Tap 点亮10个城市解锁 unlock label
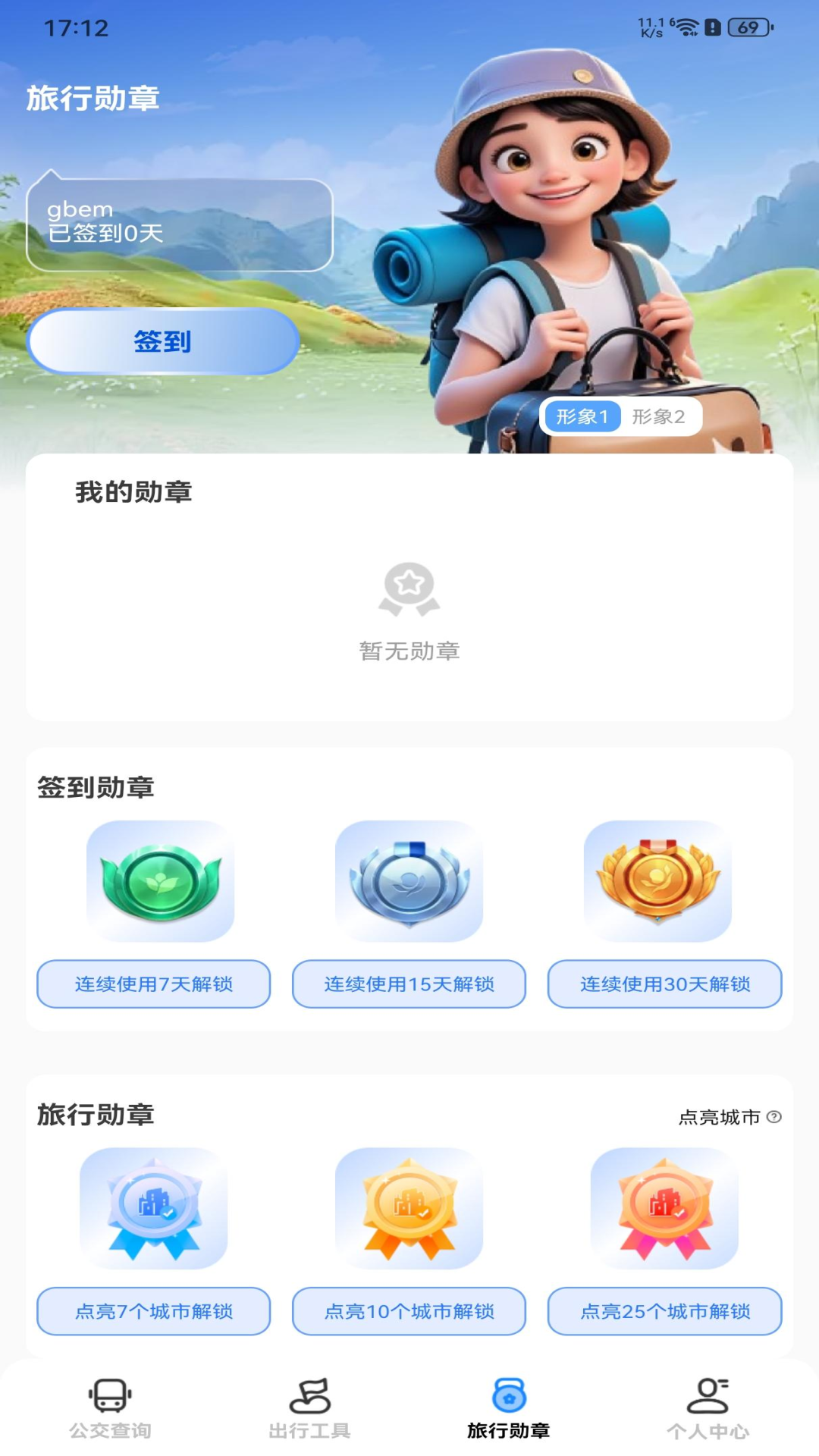819x1456 pixels. (x=409, y=1310)
